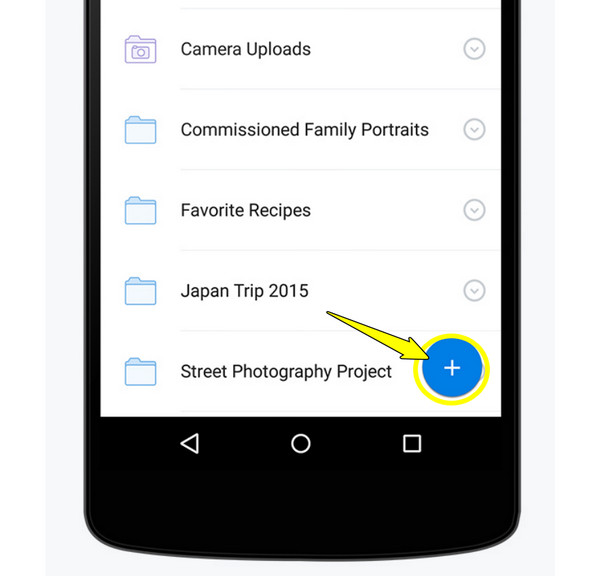This screenshot has width=600, height=576.
Task: Open the Favorite Recipes folder
Action: coord(245,210)
